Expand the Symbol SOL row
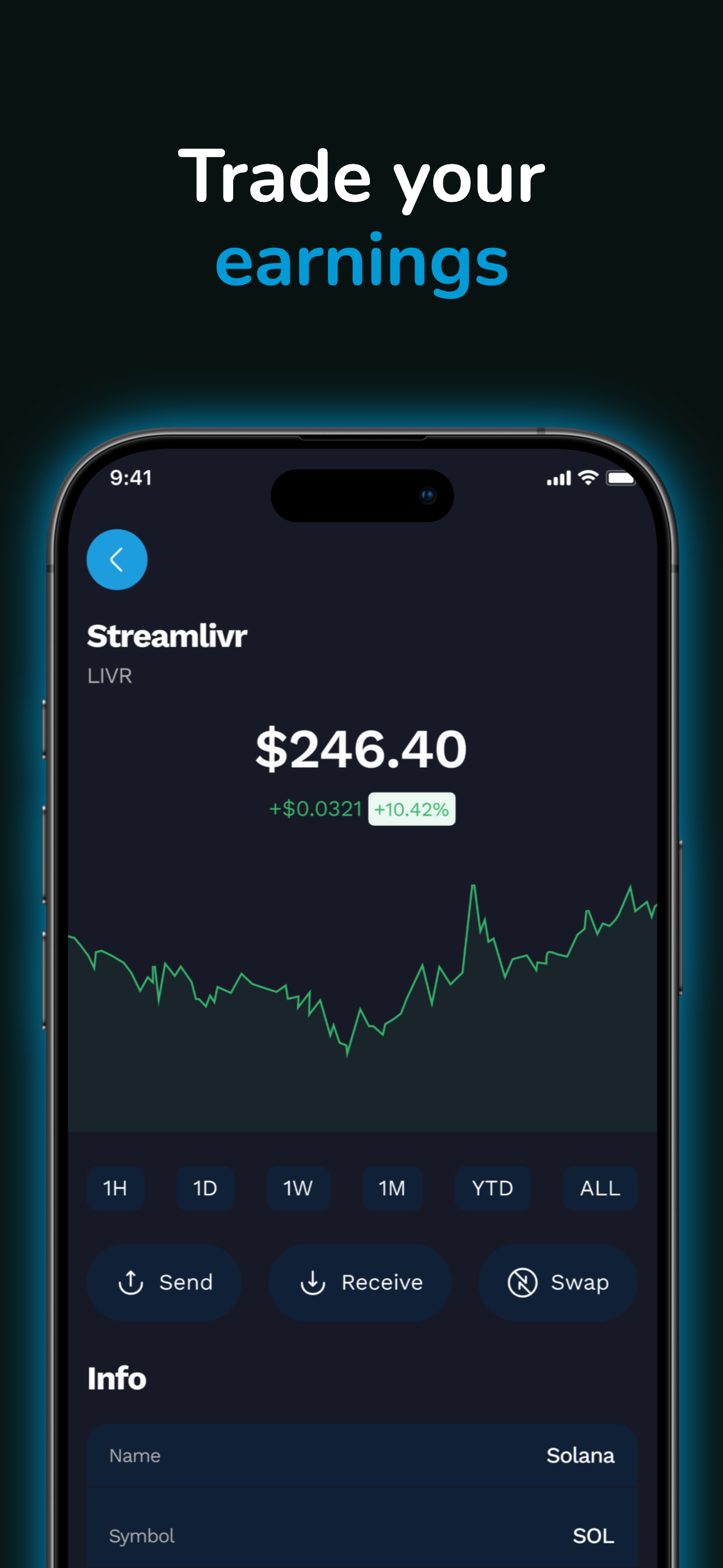This screenshot has width=723, height=1568. 361,1534
